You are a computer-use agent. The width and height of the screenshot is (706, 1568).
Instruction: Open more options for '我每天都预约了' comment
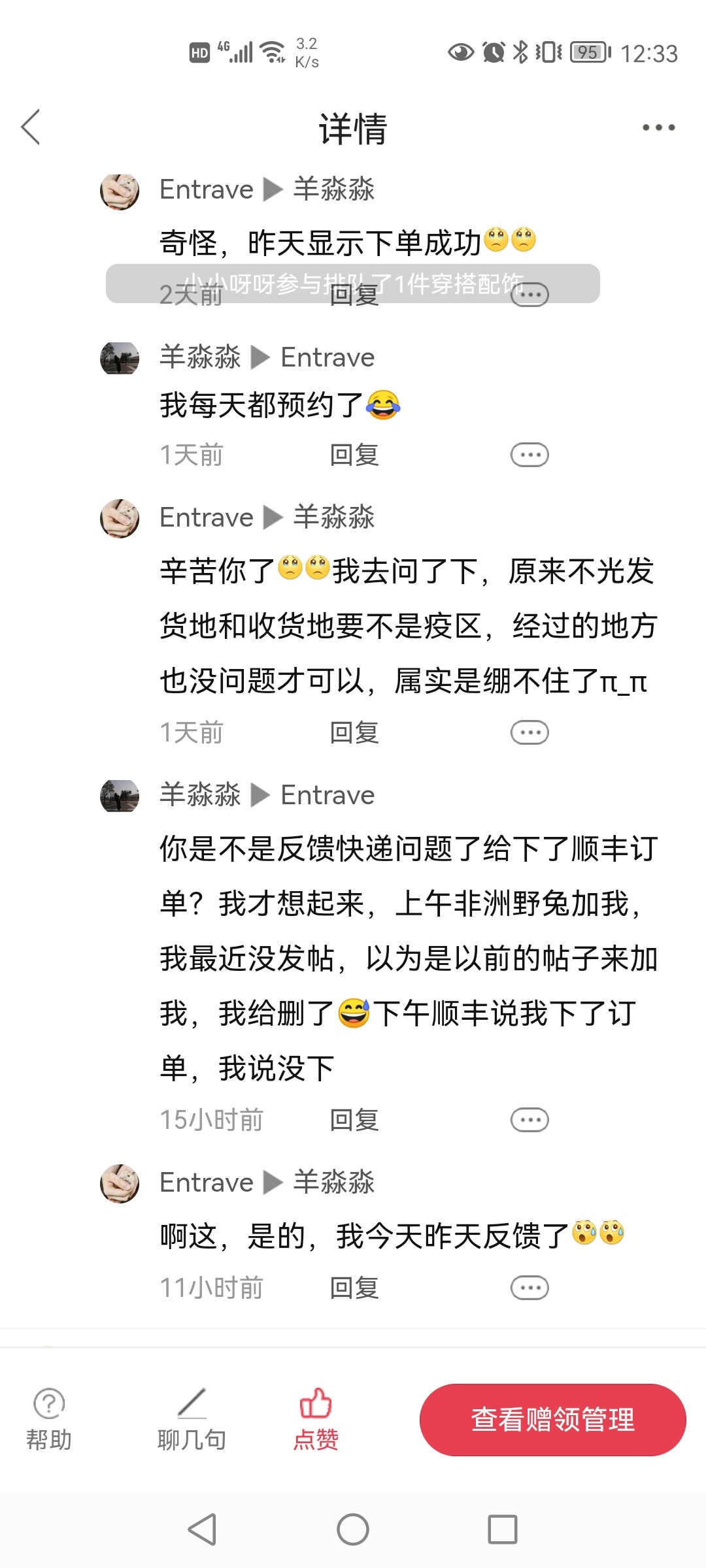pyautogui.click(x=529, y=455)
